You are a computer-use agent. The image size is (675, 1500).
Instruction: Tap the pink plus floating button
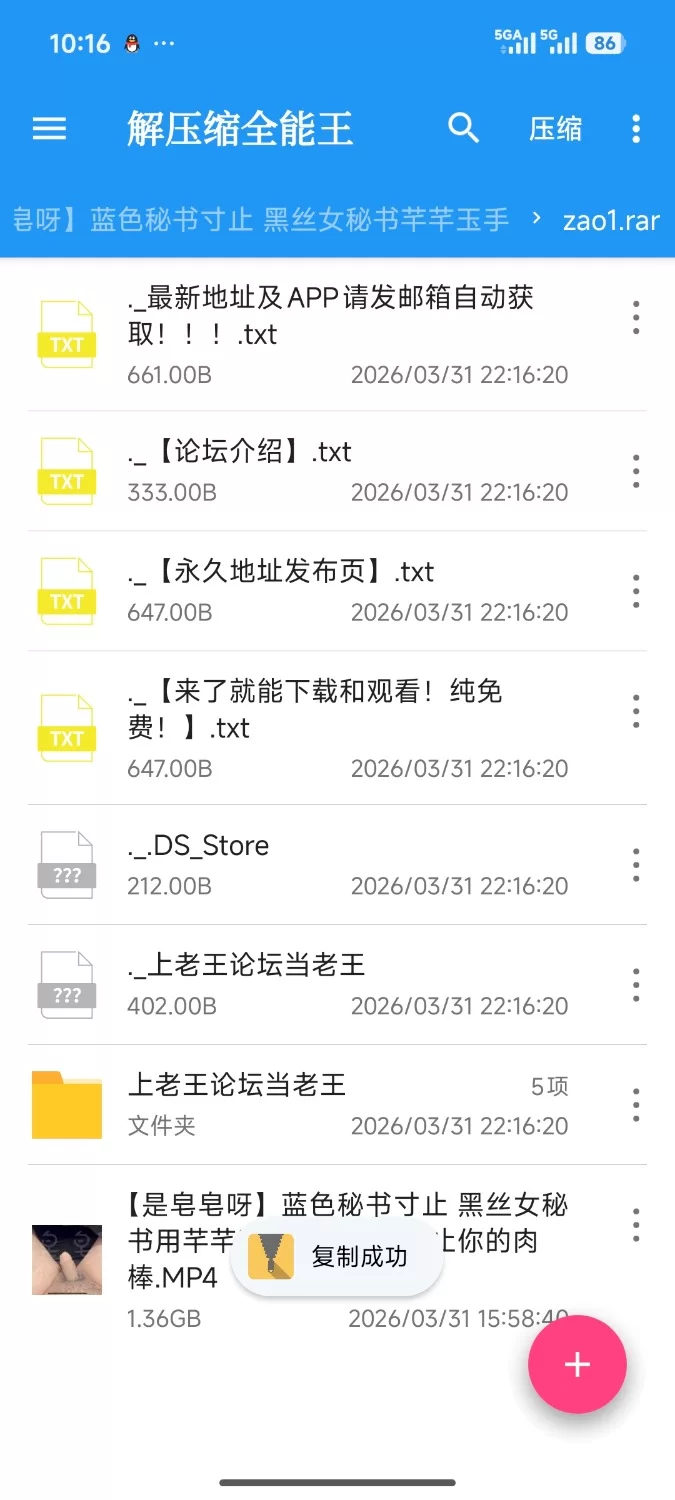coord(577,1364)
